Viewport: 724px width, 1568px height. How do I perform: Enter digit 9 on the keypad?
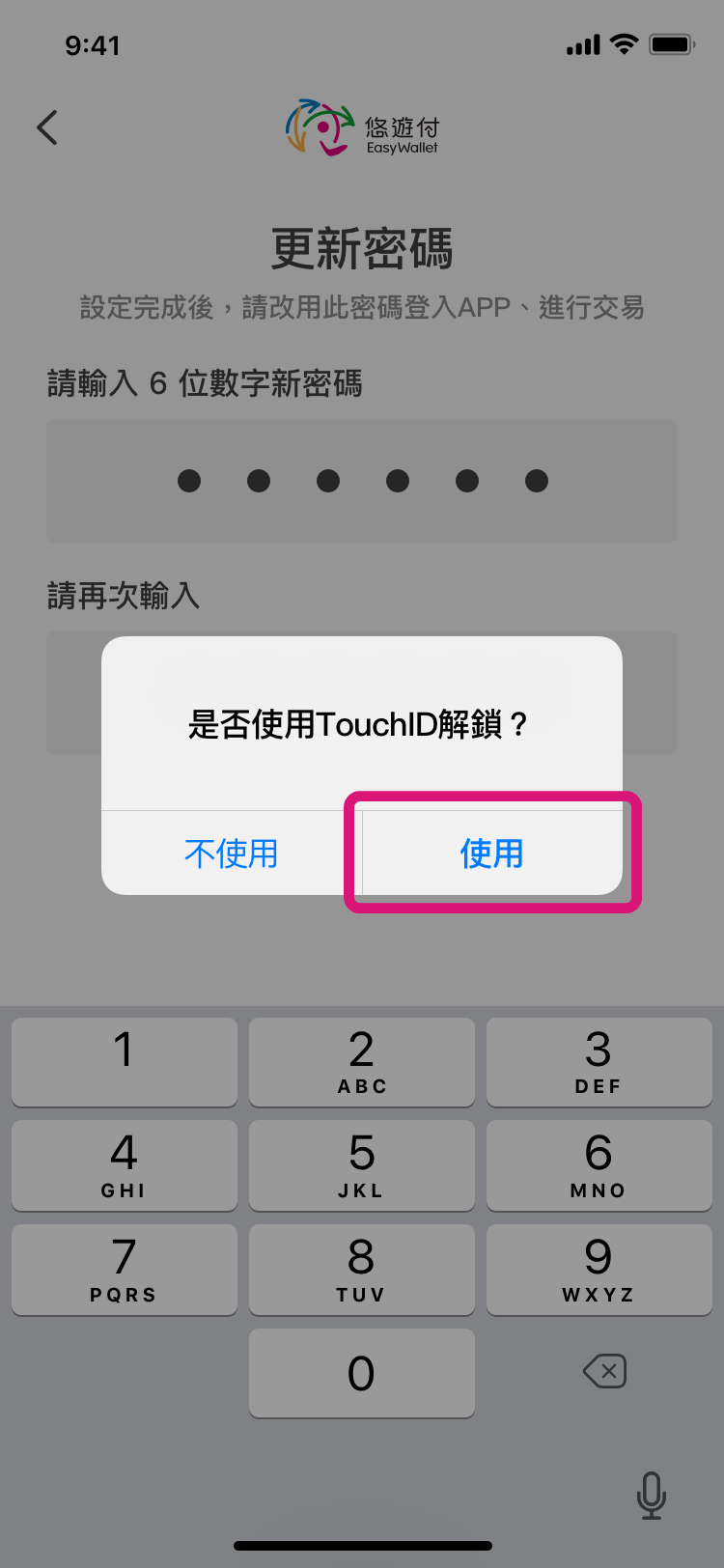click(599, 1270)
